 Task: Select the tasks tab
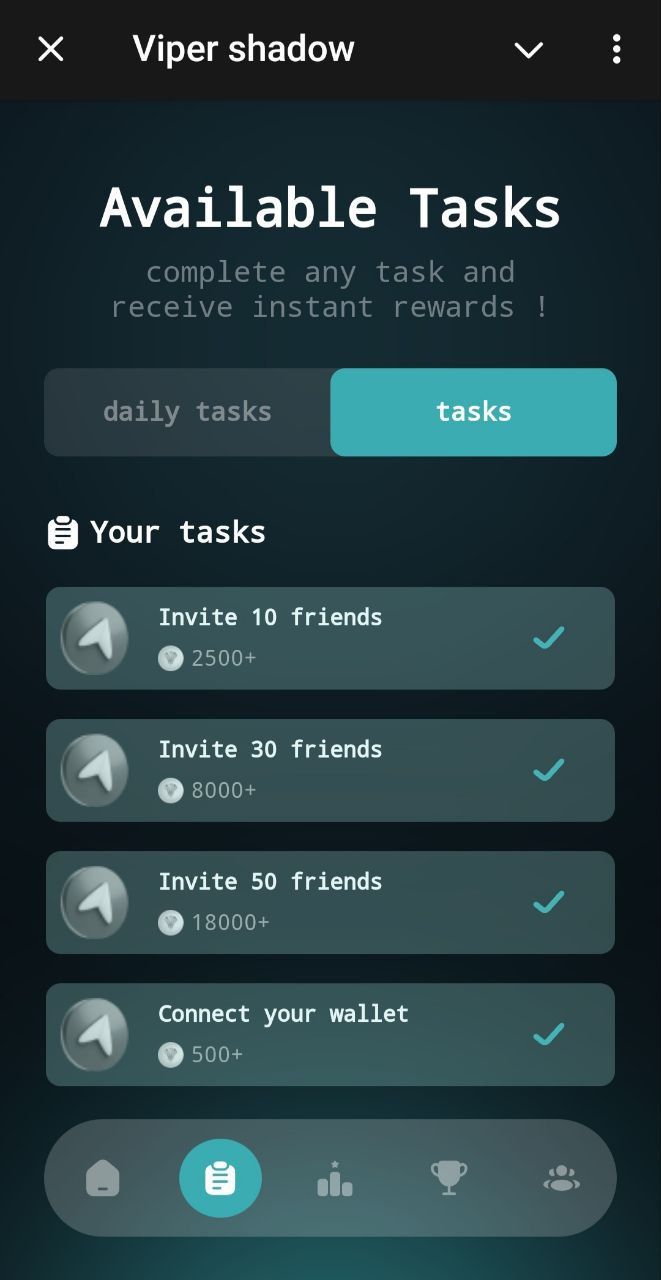pyautogui.click(x=473, y=412)
